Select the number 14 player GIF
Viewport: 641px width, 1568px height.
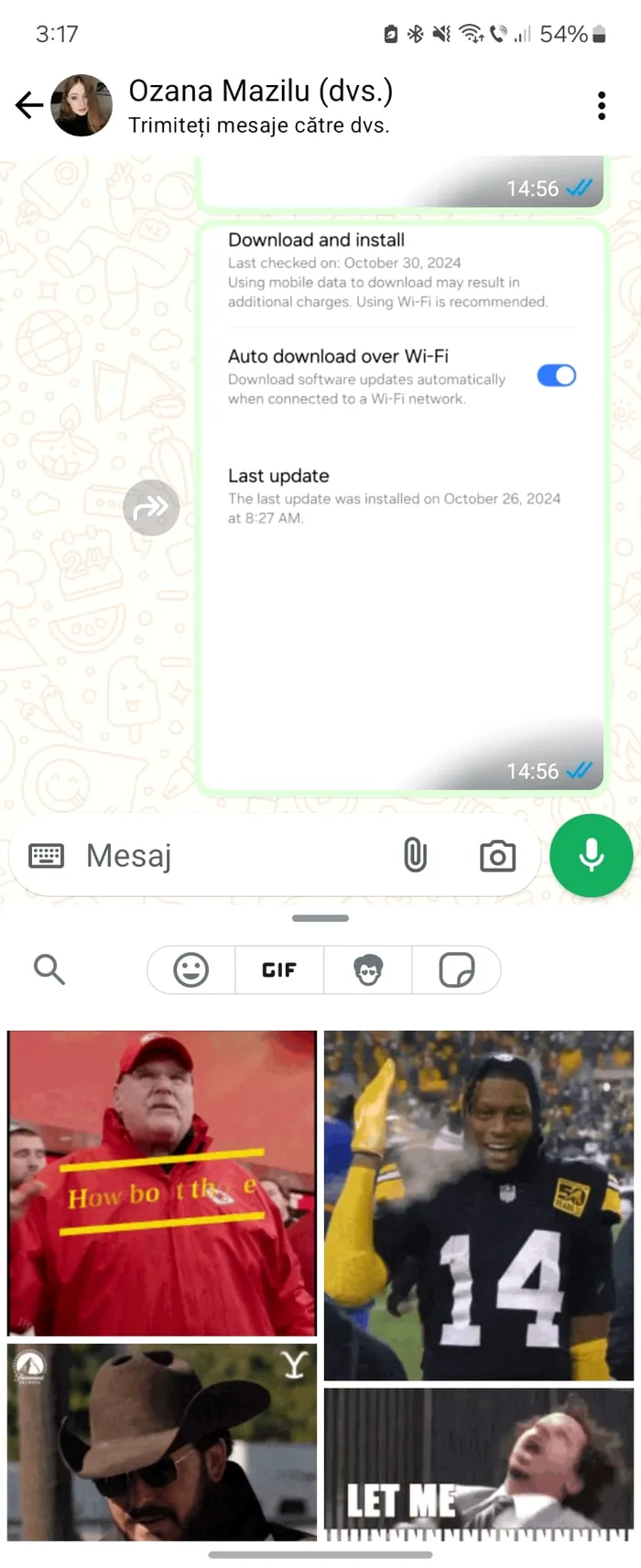pos(478,1205)
